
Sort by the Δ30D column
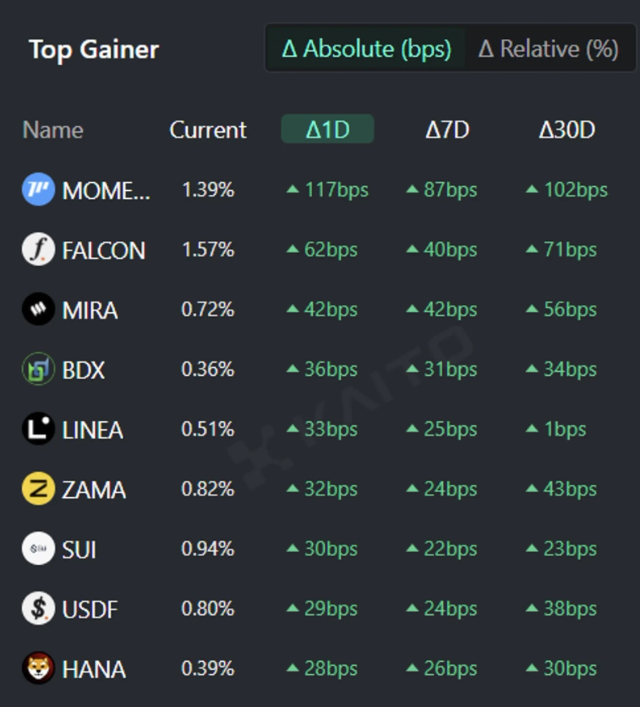(566, 129)
